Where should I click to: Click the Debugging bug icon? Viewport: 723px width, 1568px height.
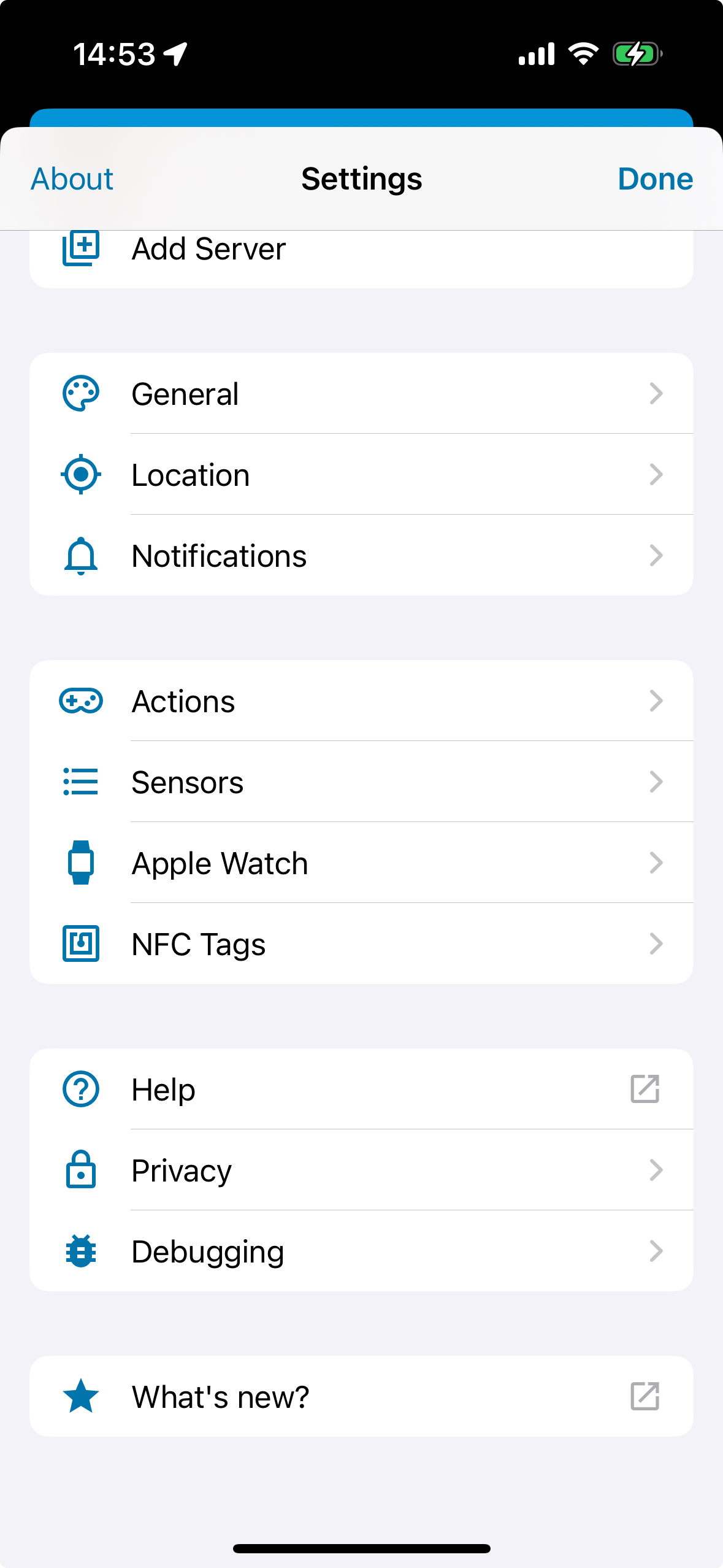pyautogui.click(x=80, y=1251)
